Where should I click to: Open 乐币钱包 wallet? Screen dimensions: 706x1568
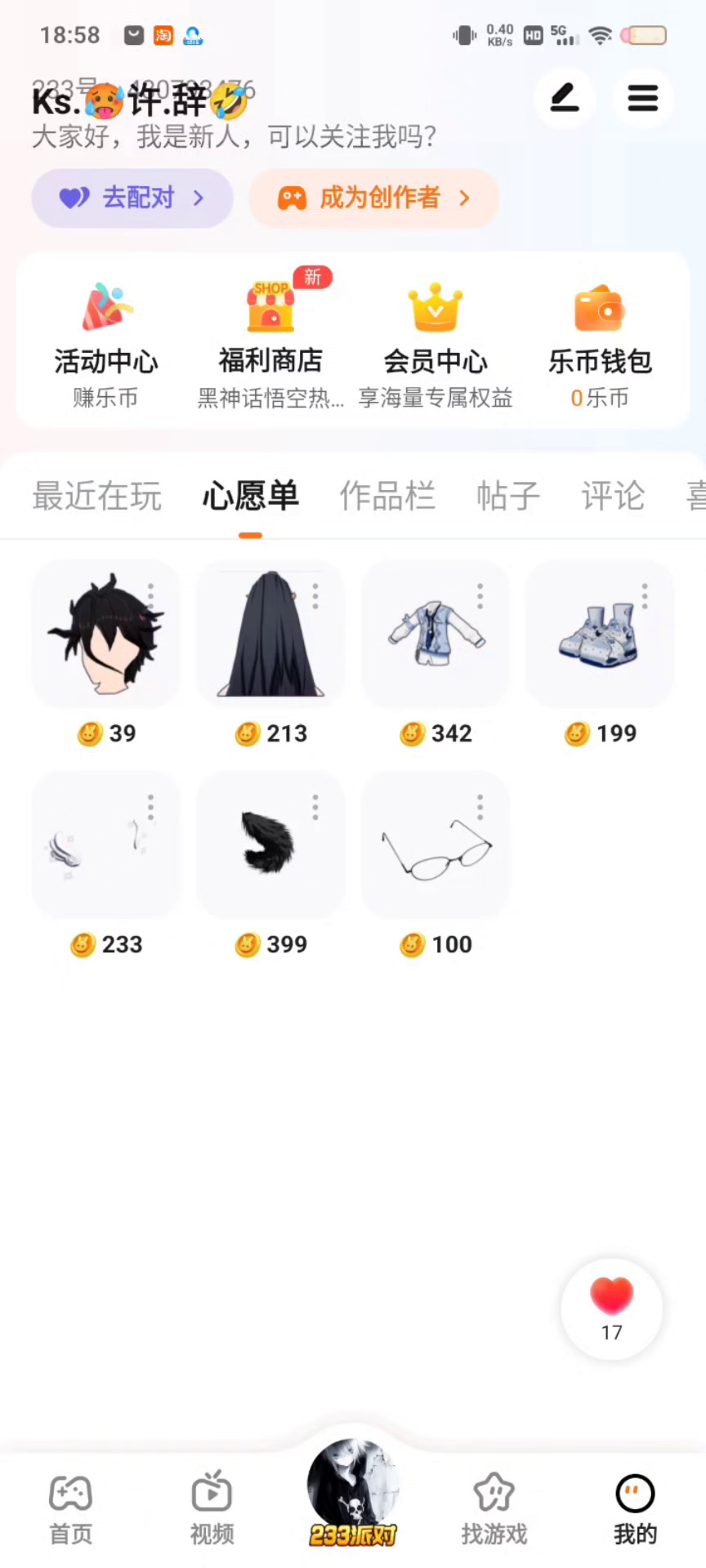tap(600, 343)
